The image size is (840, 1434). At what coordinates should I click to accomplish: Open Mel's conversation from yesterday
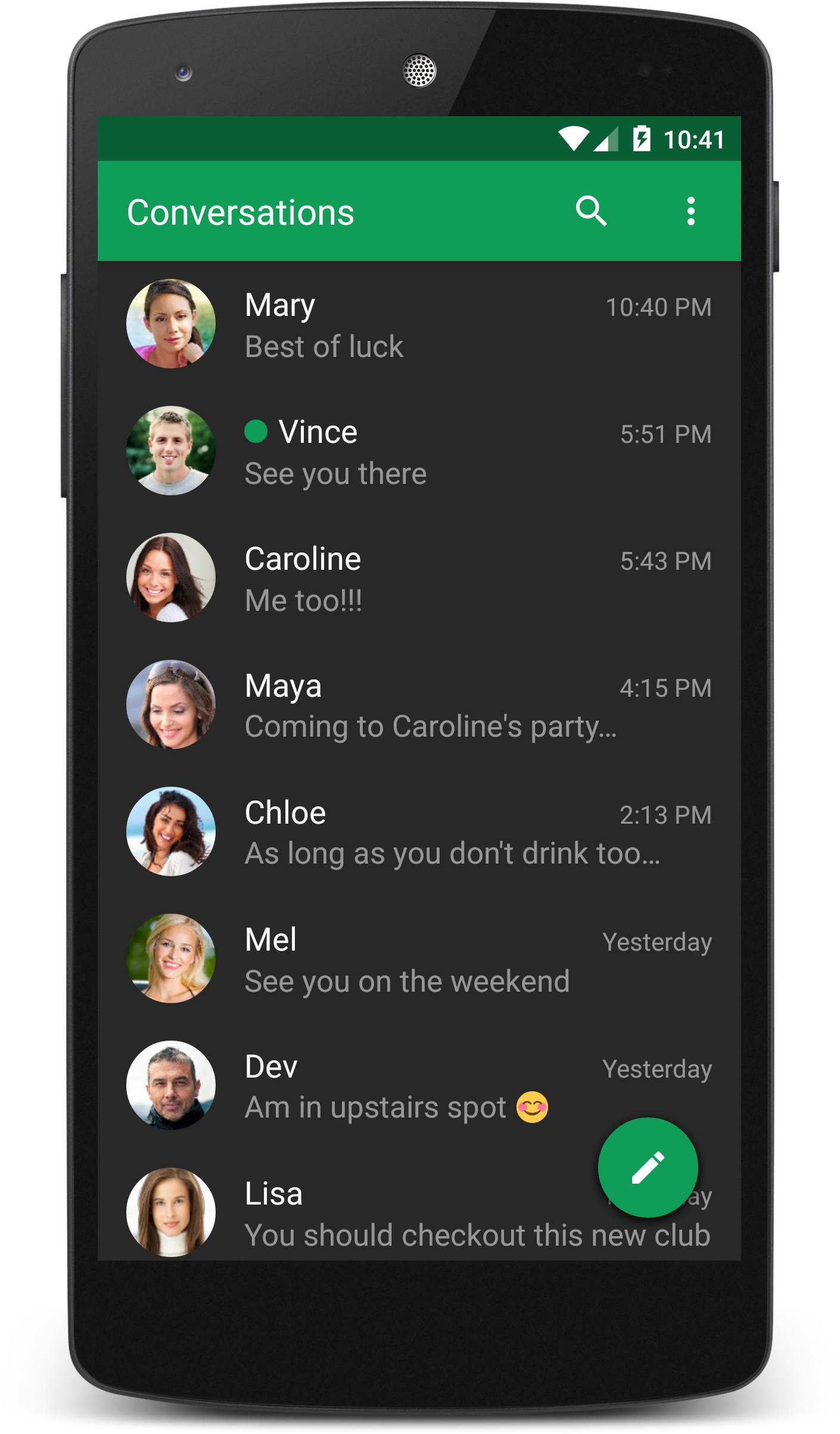[x=419, y=958]
